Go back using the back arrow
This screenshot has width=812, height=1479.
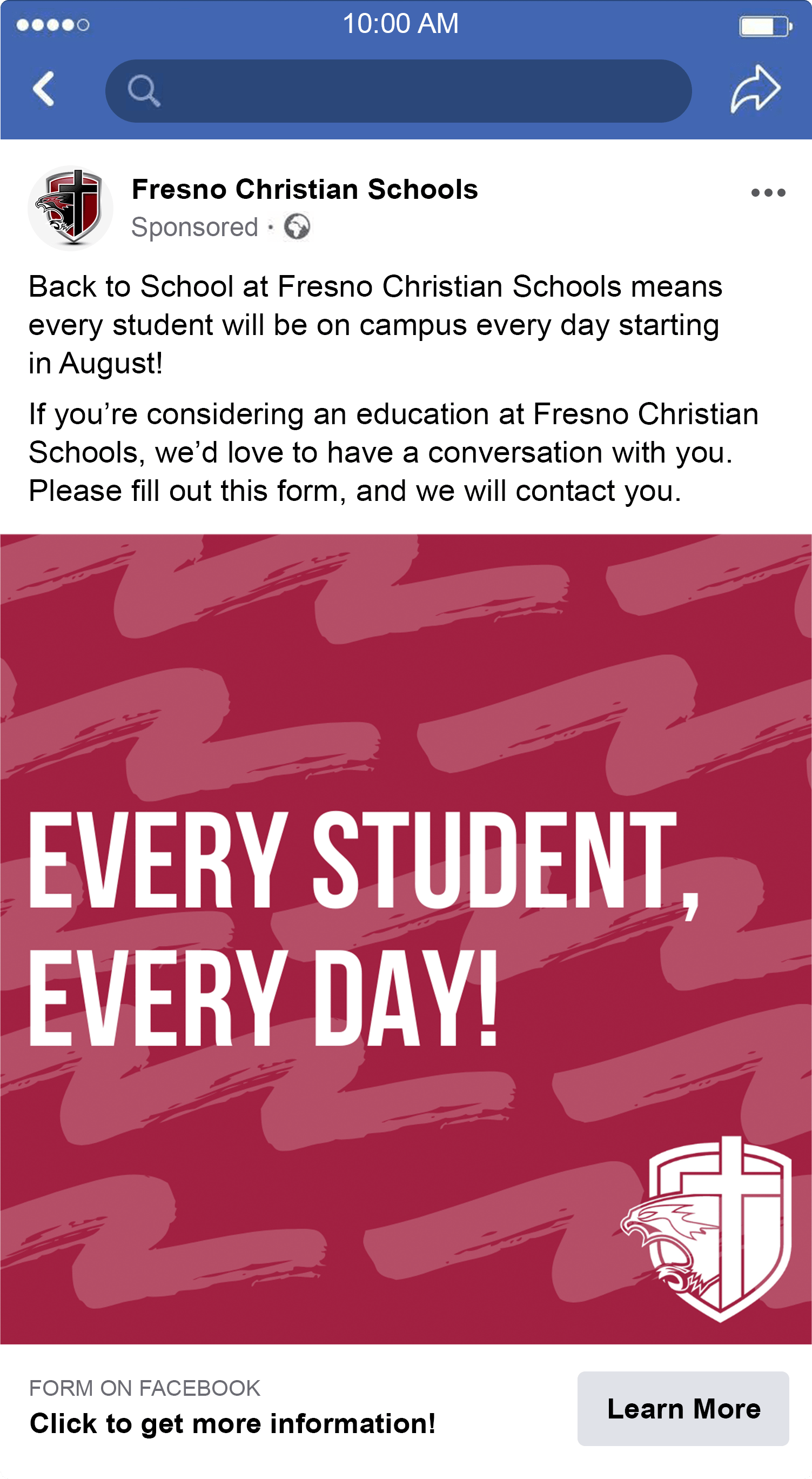44,89
